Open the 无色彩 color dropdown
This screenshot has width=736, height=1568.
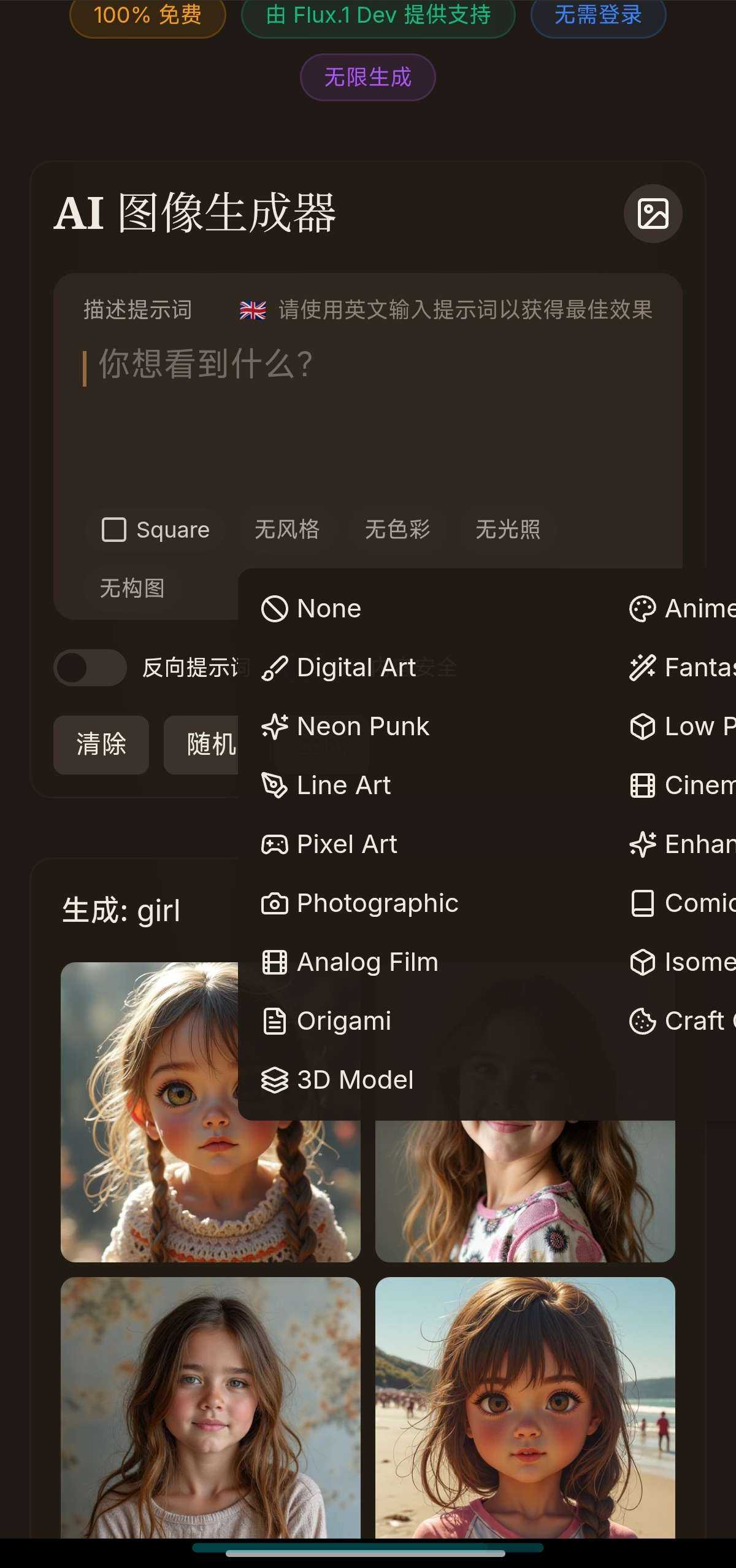point(397,529)
